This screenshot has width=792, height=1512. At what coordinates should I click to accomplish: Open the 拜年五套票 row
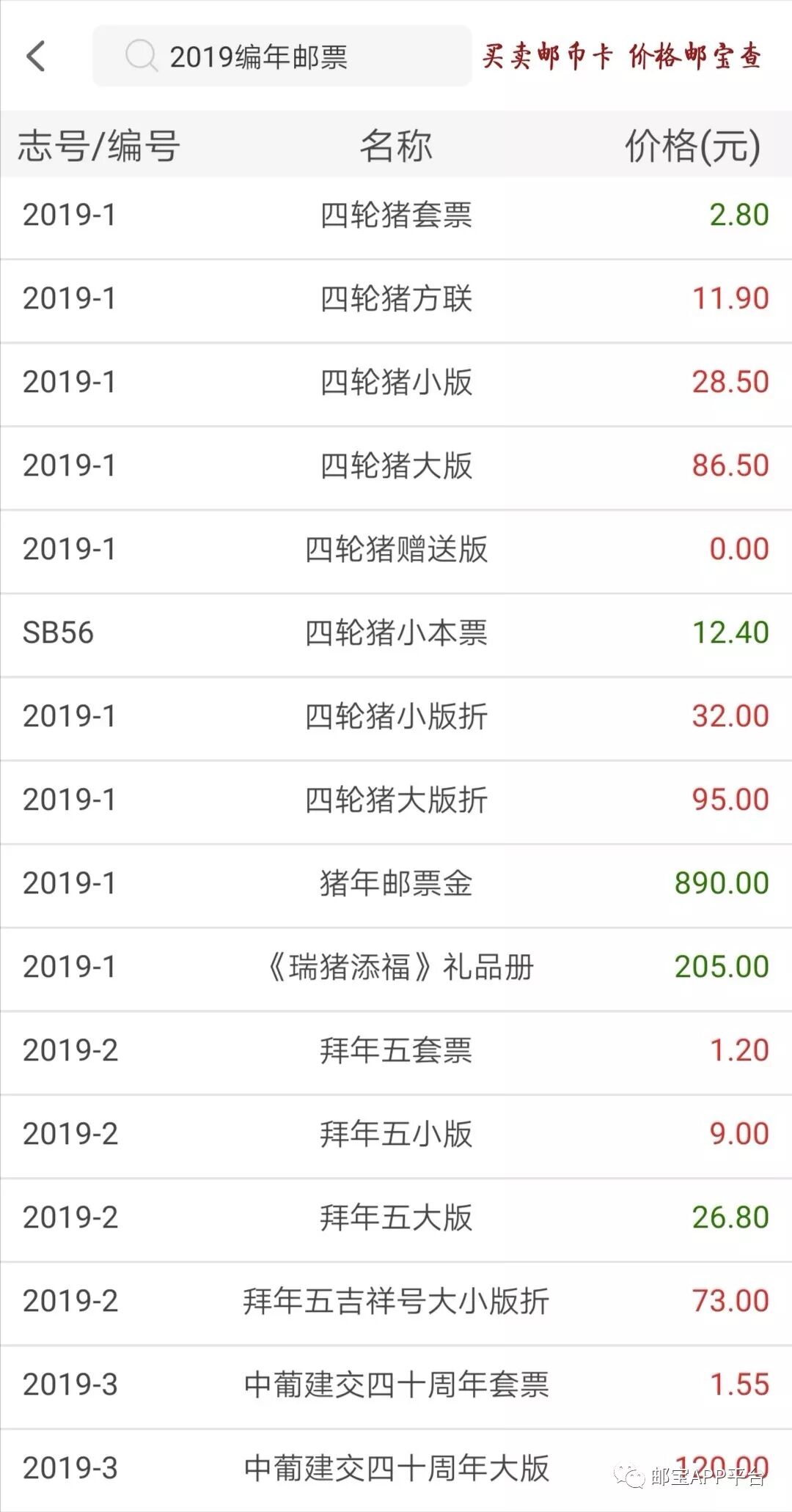coord(396,1051)
